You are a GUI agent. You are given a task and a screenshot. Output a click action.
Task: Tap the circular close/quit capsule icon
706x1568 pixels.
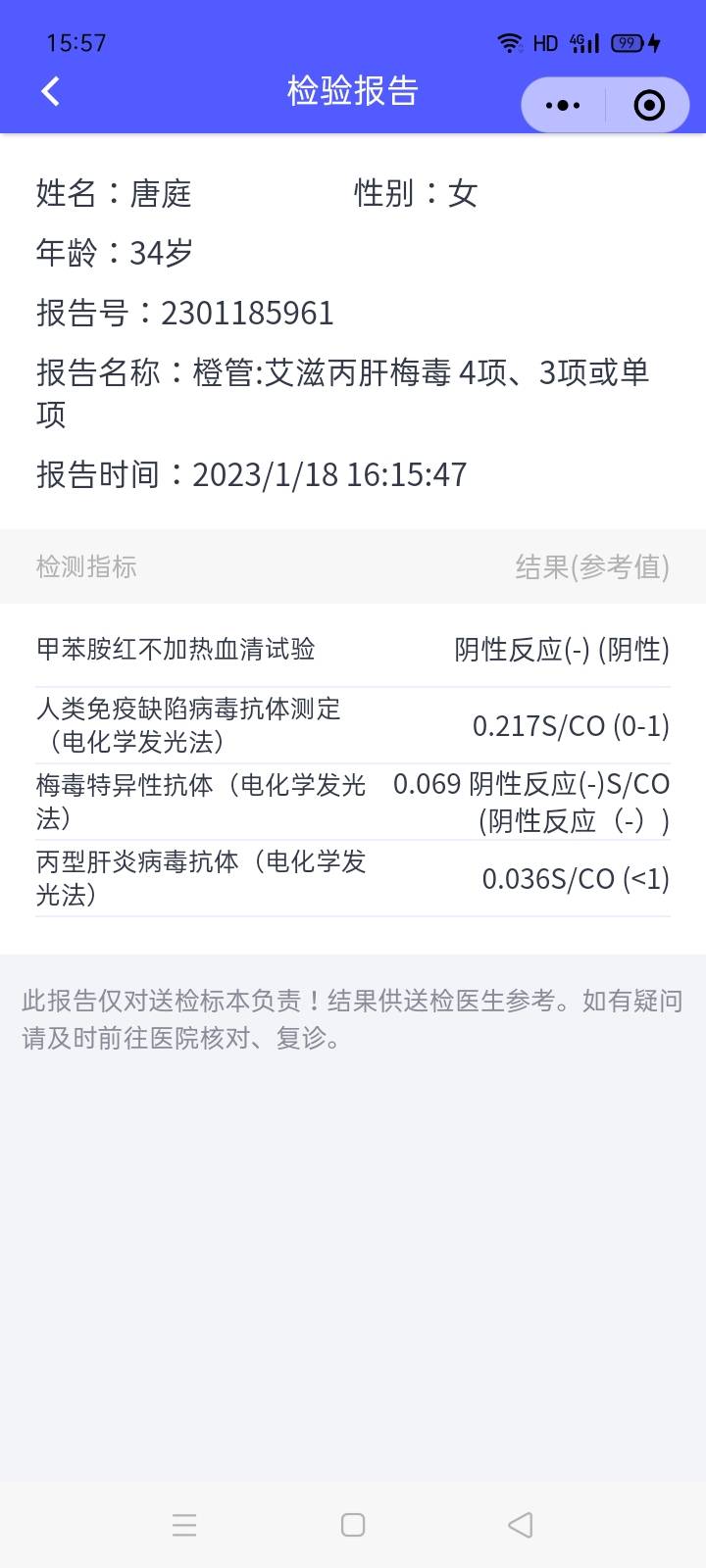coord(648,105)
